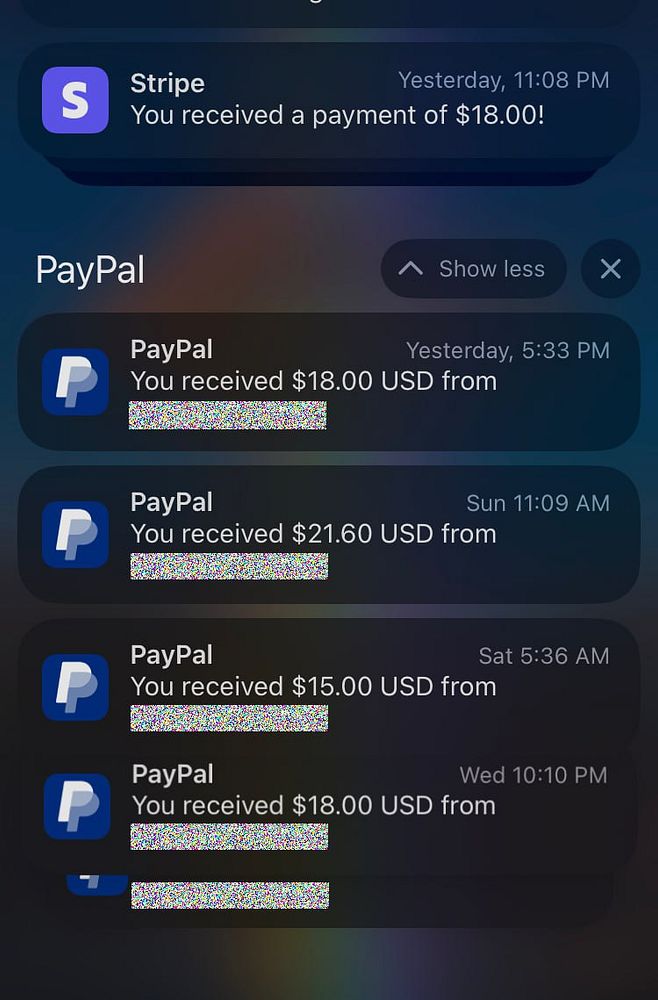Open PayPal notification from Yesterday 5:33 PM
The image size is (658, 1000).
[328, 382]
